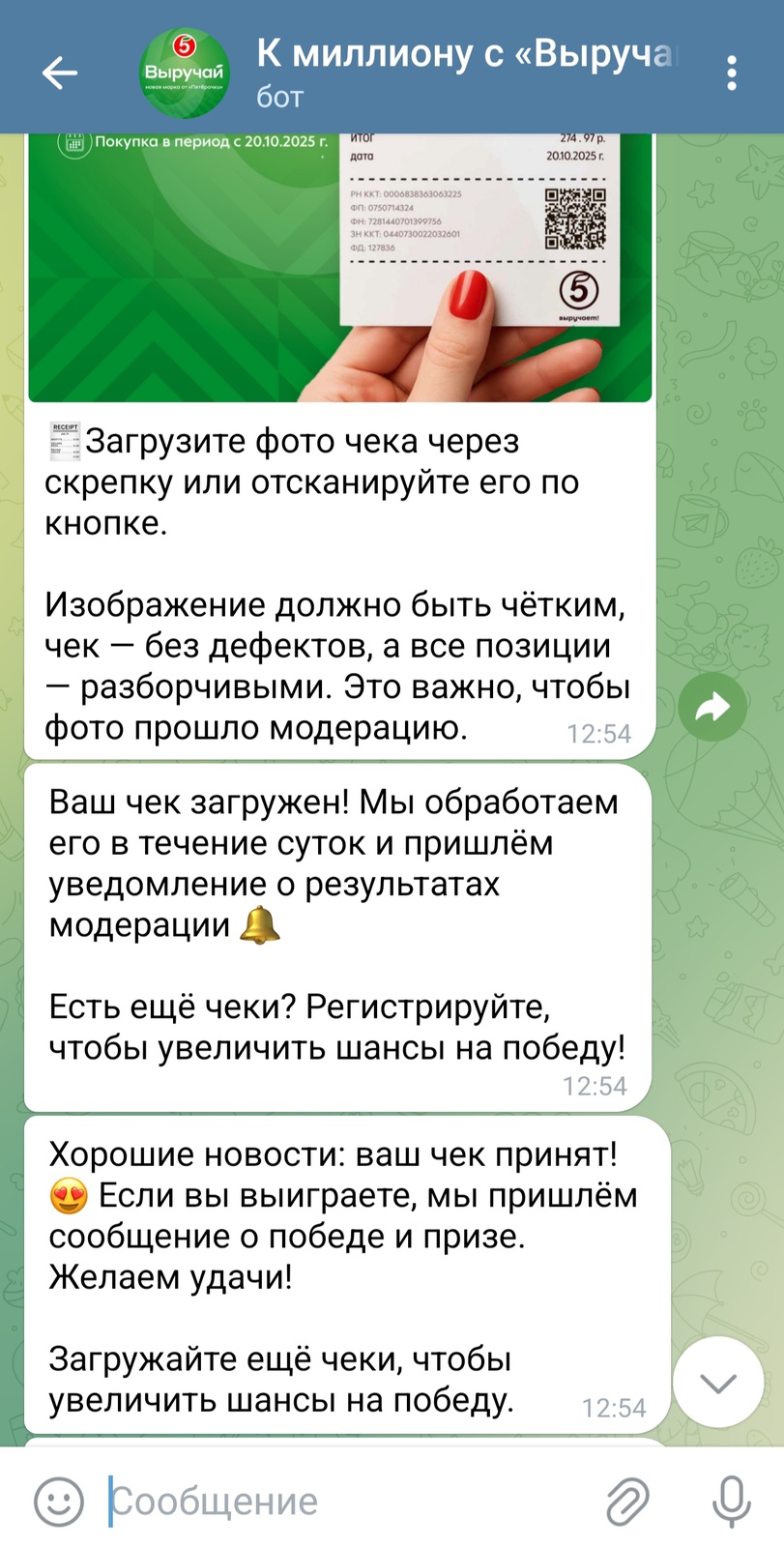
Task: Open the emoji picker
Action: 59,1501
